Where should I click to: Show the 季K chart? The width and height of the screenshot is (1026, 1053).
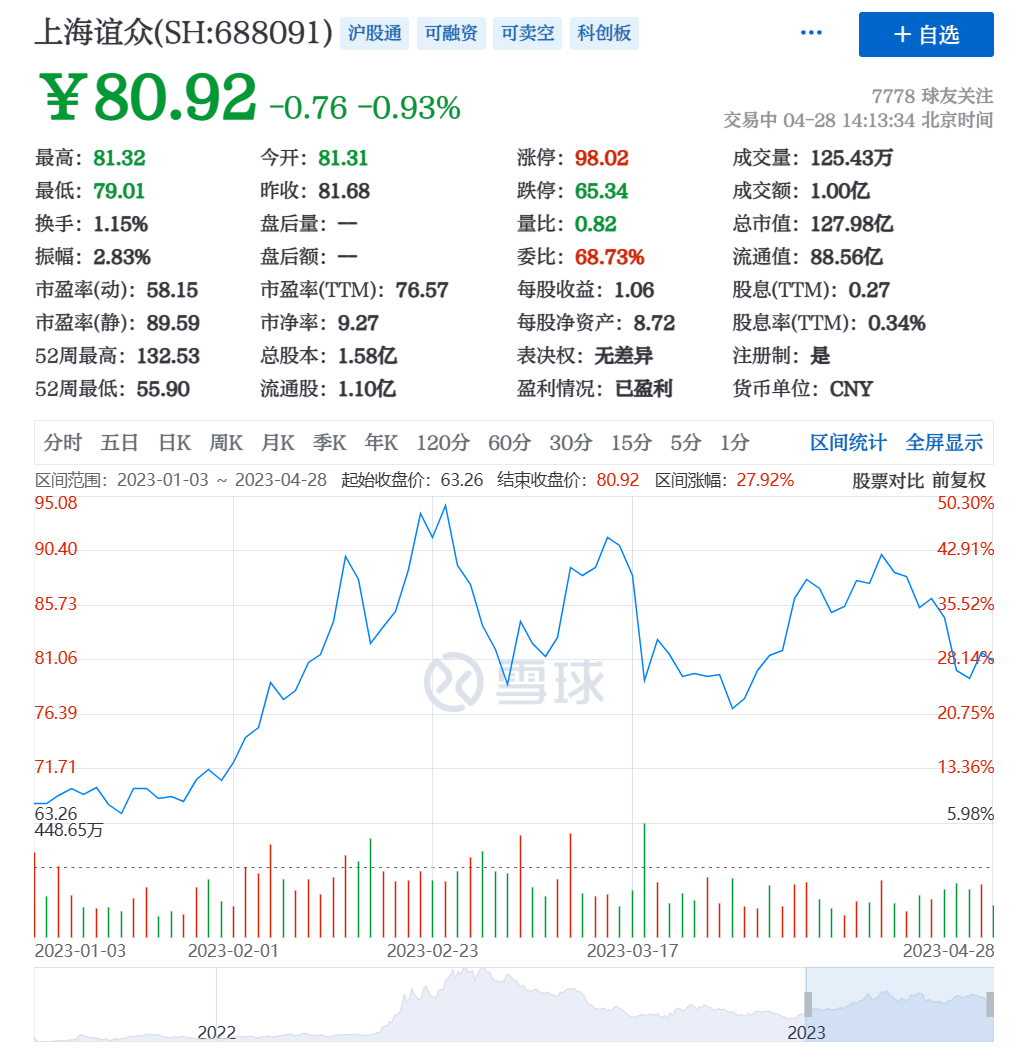pos(329,443)
